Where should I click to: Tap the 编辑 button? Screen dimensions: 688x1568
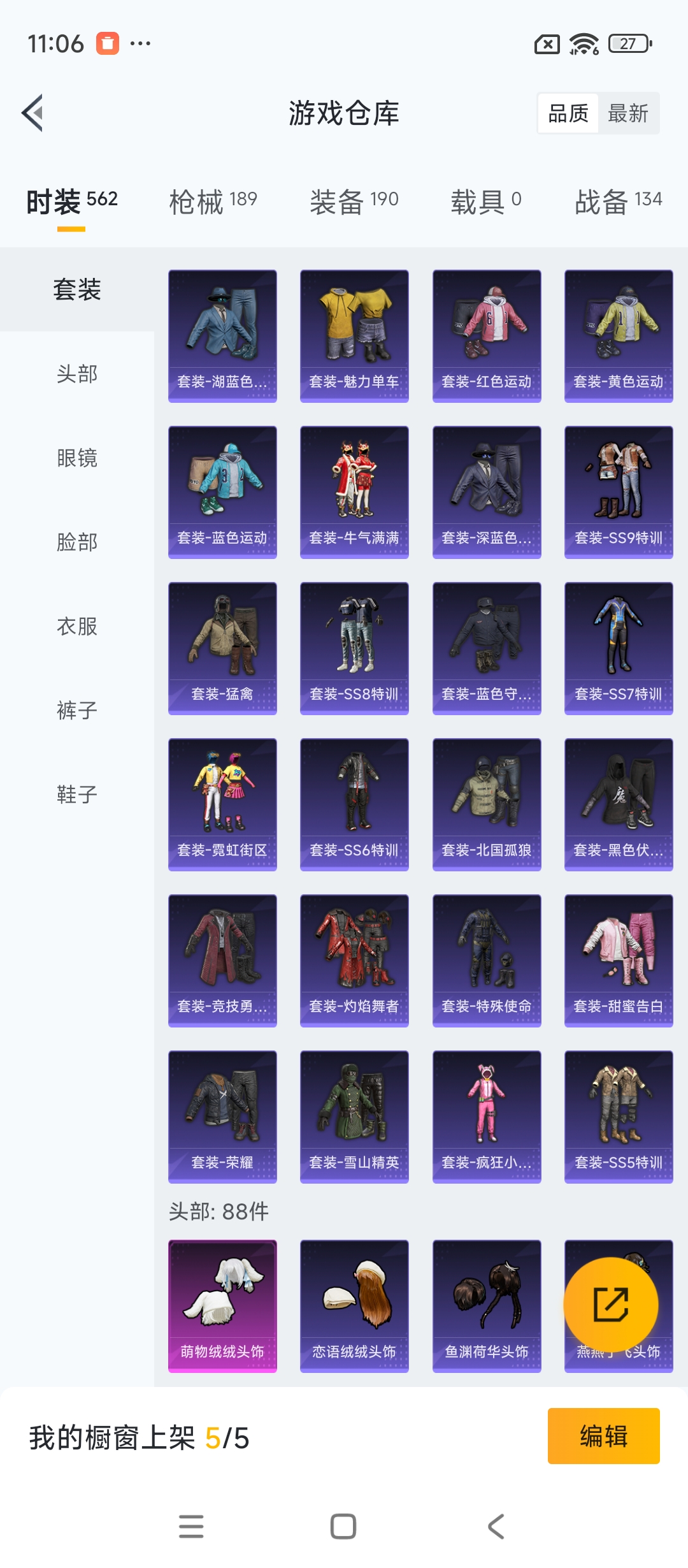[603, 1436]
